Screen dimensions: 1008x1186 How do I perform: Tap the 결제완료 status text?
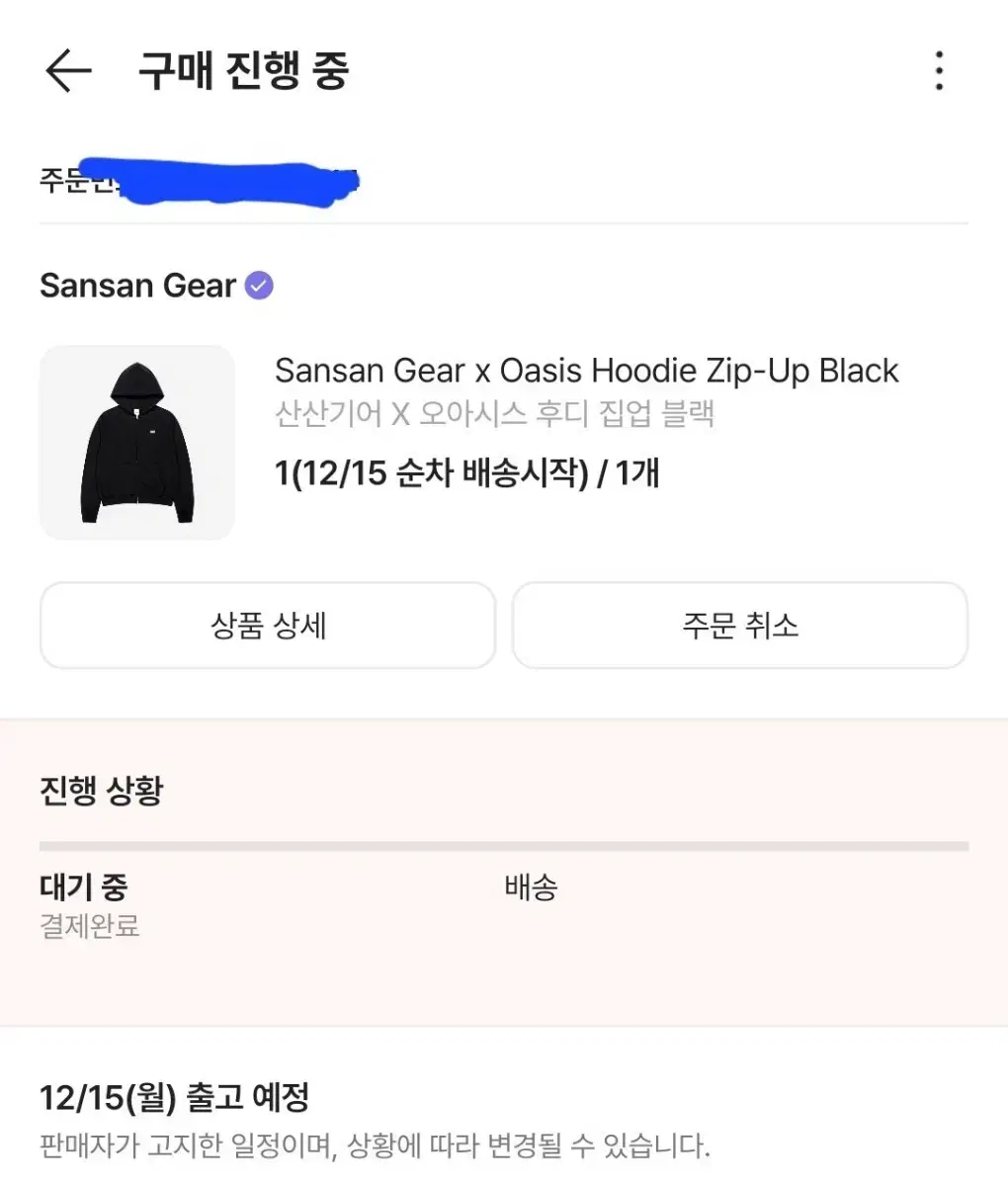(89, 927)
